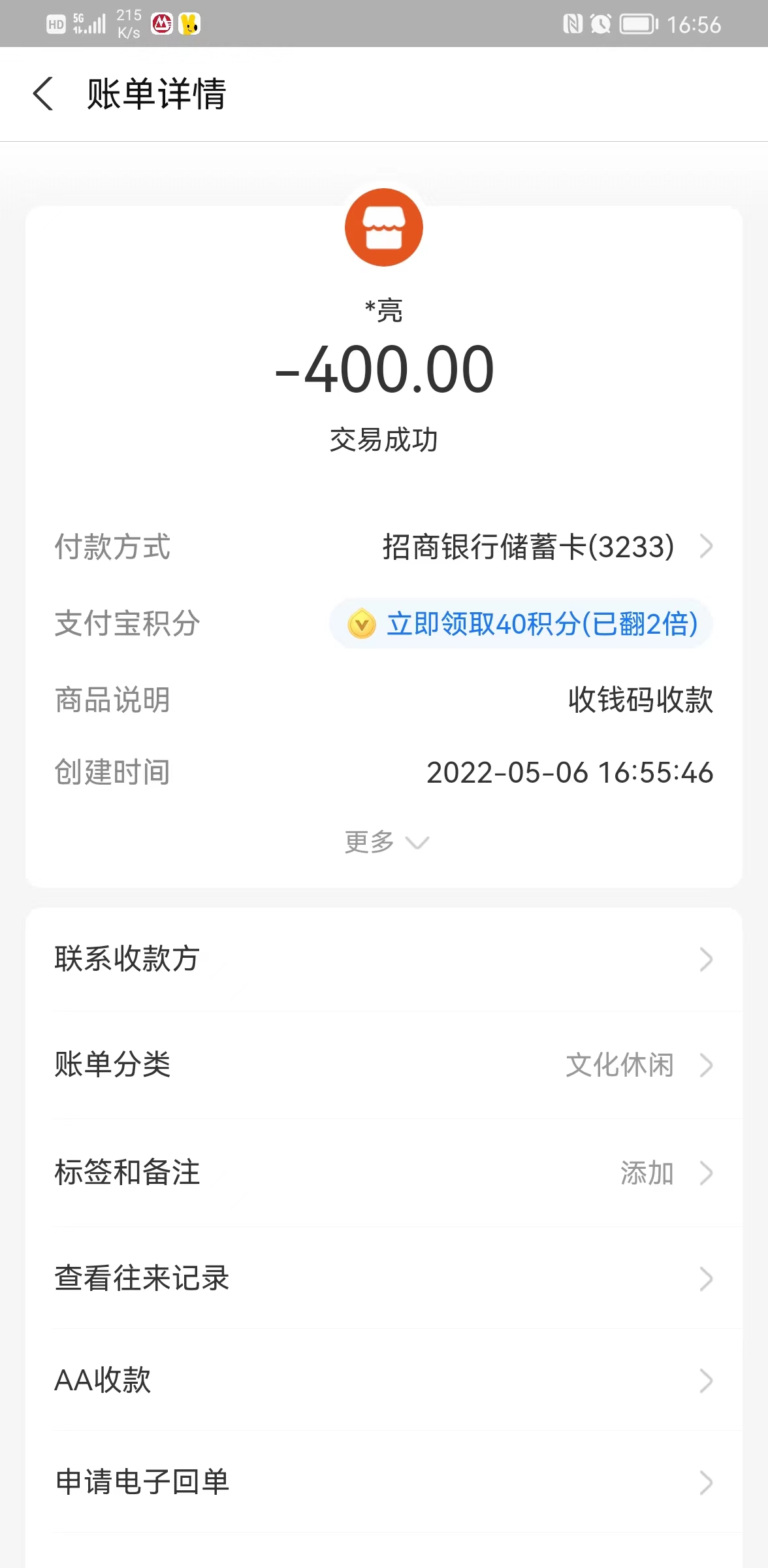Add a tag in 标签和备注

[x=384, y=1173]
